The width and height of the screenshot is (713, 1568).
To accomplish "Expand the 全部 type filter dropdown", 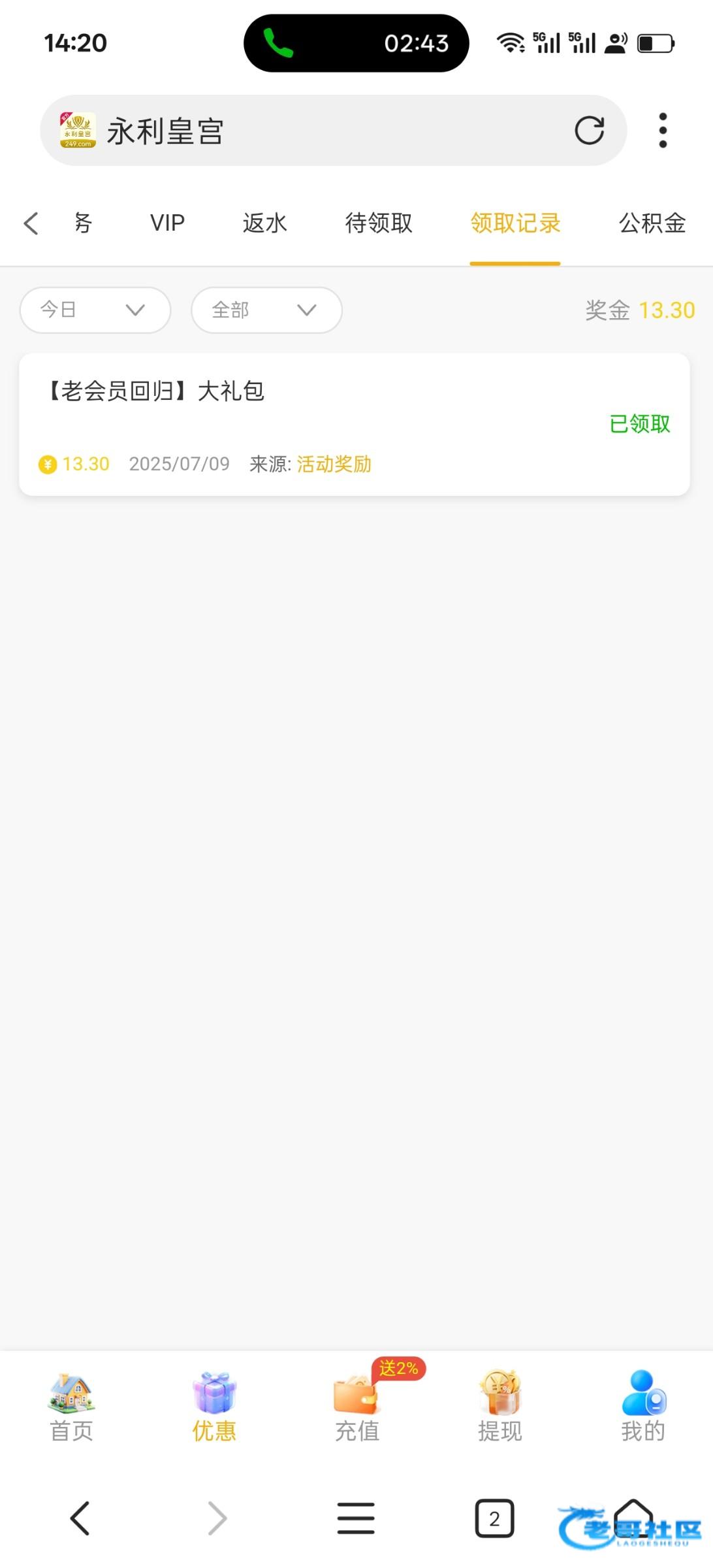I will [x=266, y=310].
